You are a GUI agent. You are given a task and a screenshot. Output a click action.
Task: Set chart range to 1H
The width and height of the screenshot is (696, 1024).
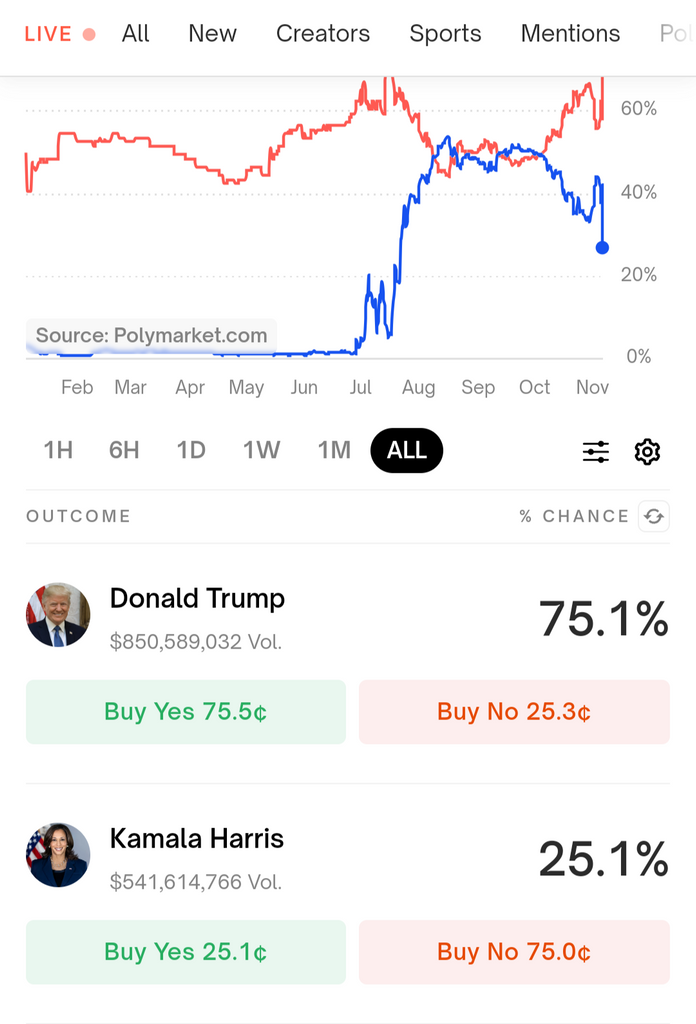pyautogui.click(x=58, y=451)
